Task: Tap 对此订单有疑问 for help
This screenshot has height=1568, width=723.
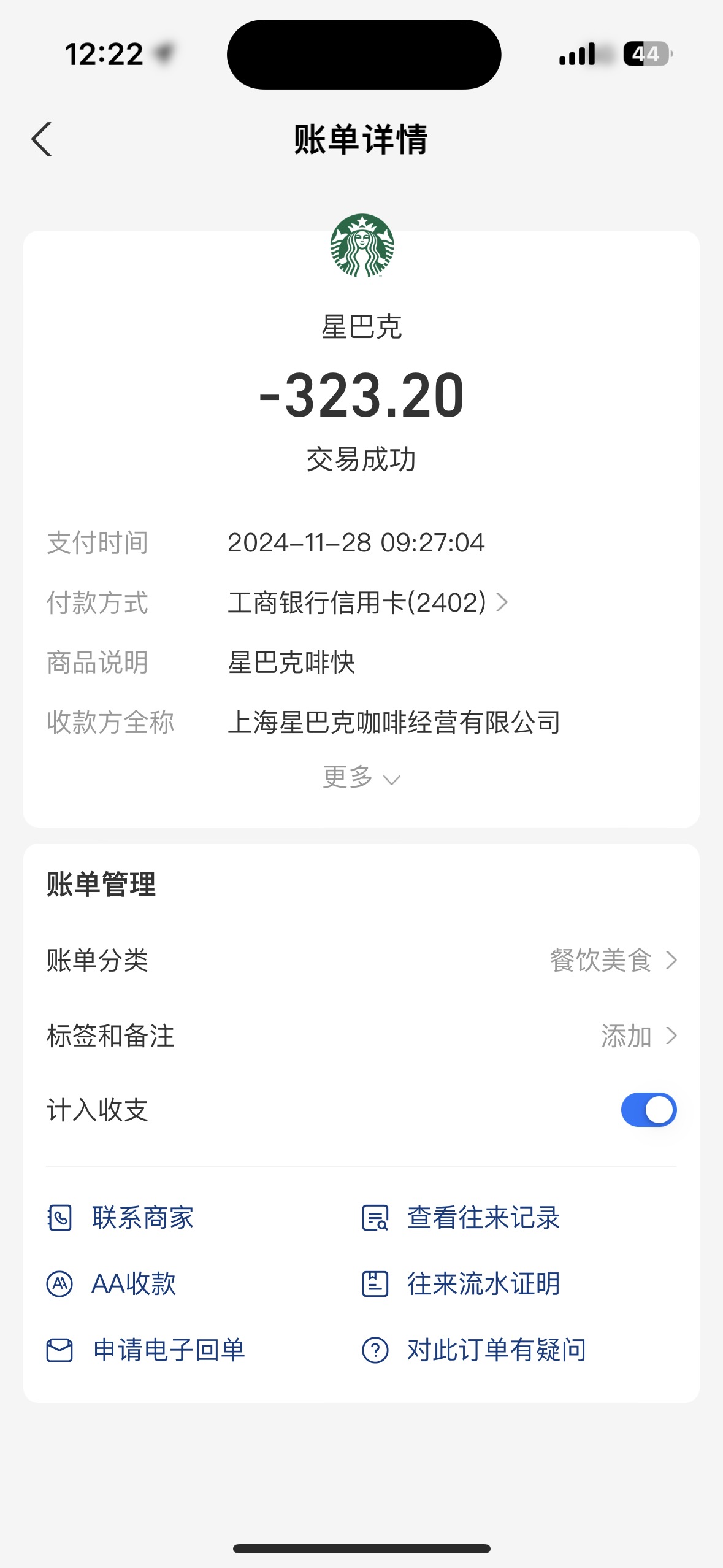Action: click(473, 1350)
